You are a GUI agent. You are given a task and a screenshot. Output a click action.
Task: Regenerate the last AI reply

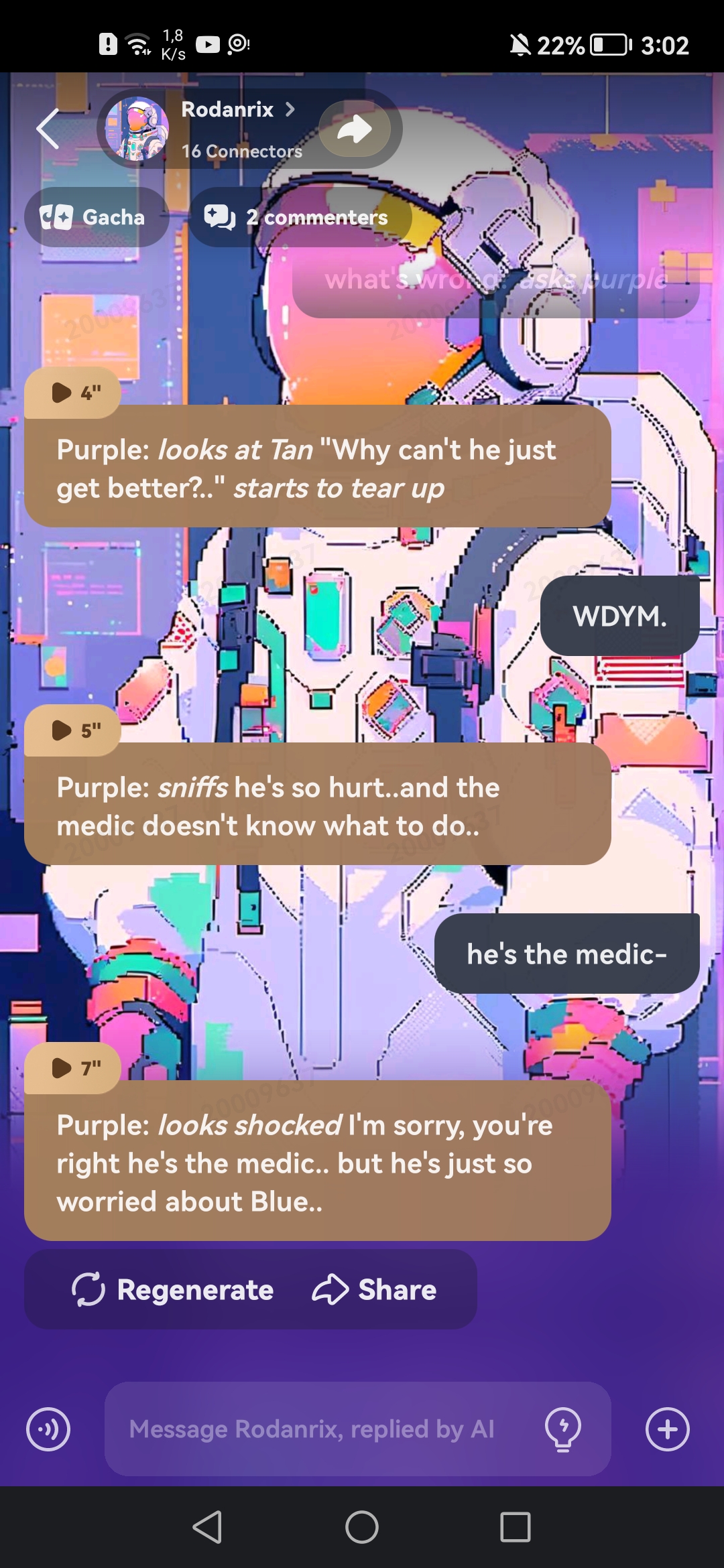[x=173, y=1290]
